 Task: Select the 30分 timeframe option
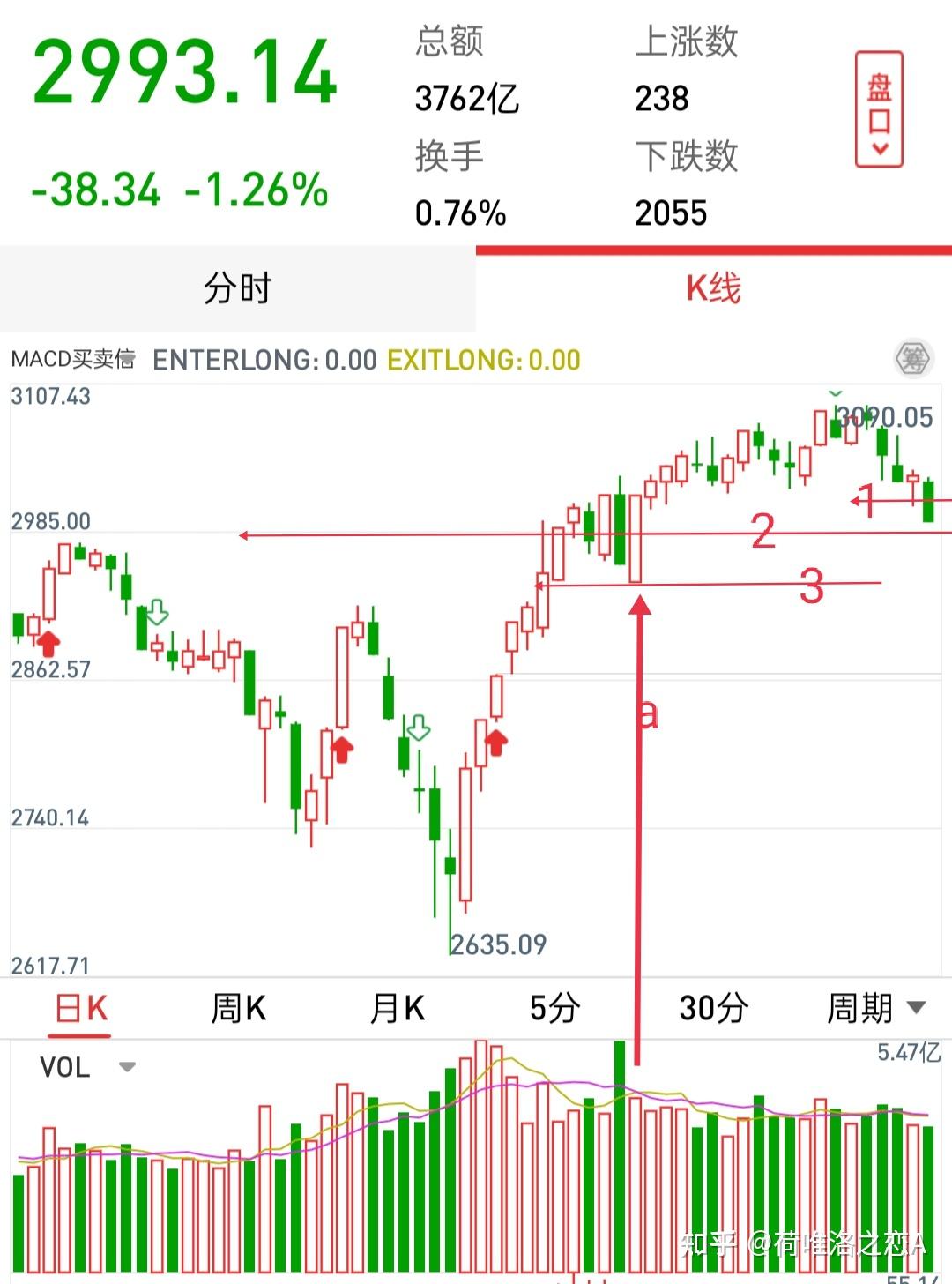pos(714,1006)
